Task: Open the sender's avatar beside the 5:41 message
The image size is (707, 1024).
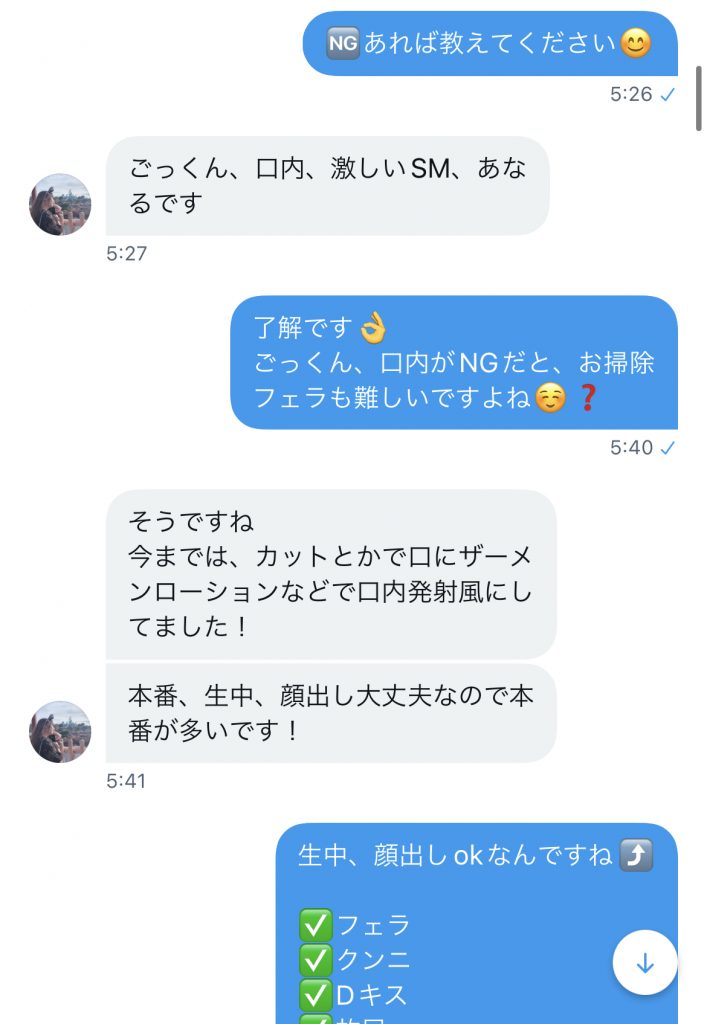Action: (60, 731)
